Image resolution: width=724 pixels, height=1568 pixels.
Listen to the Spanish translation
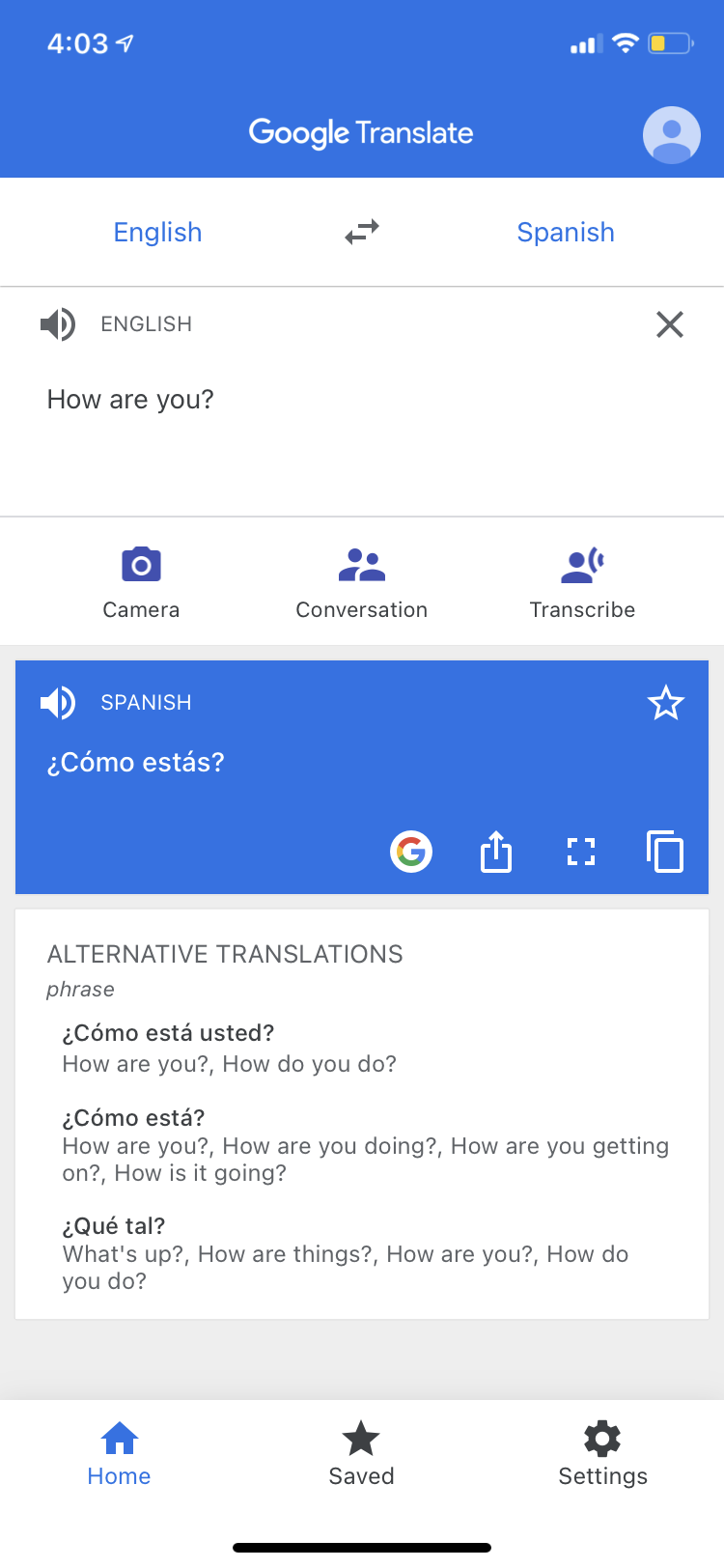tap(58, 703)
